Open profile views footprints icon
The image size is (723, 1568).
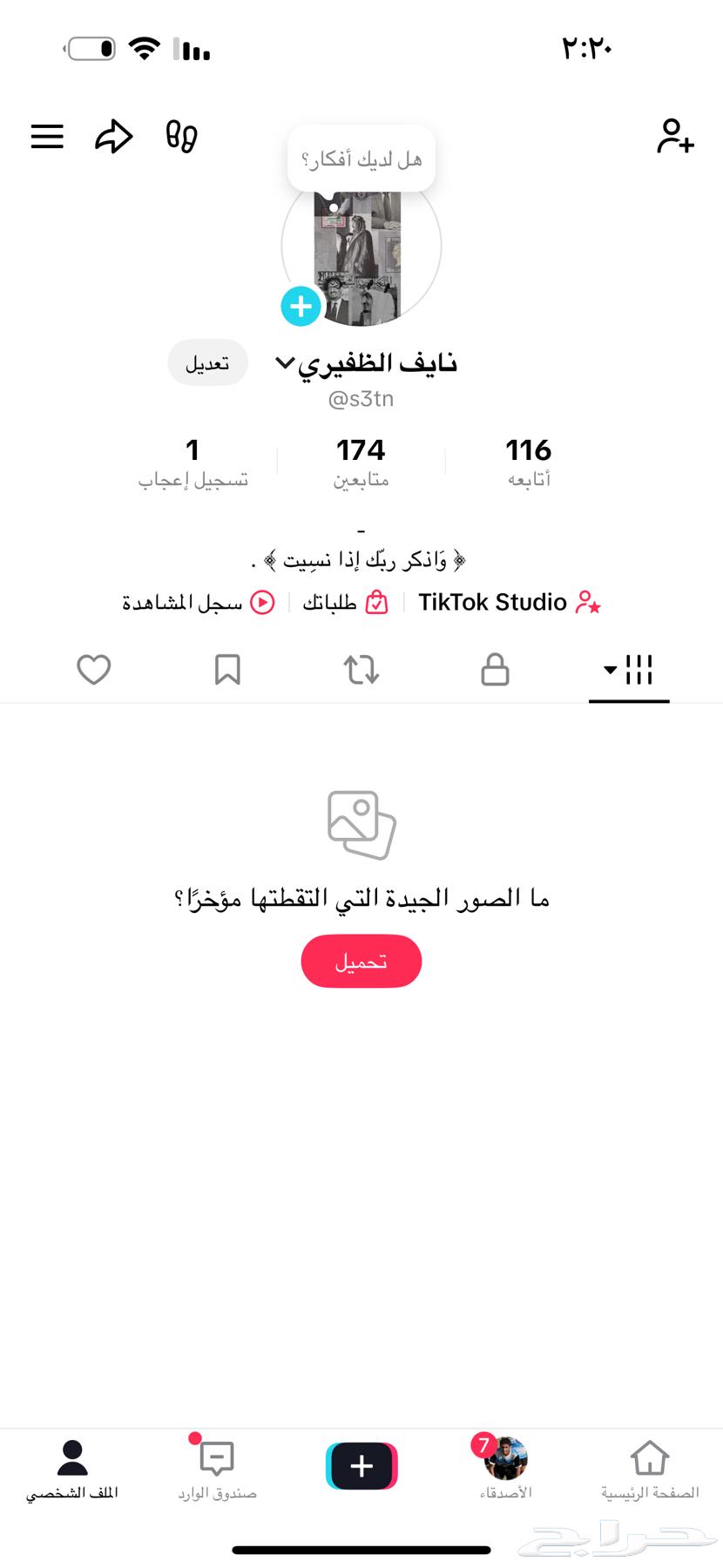point(181,136)
